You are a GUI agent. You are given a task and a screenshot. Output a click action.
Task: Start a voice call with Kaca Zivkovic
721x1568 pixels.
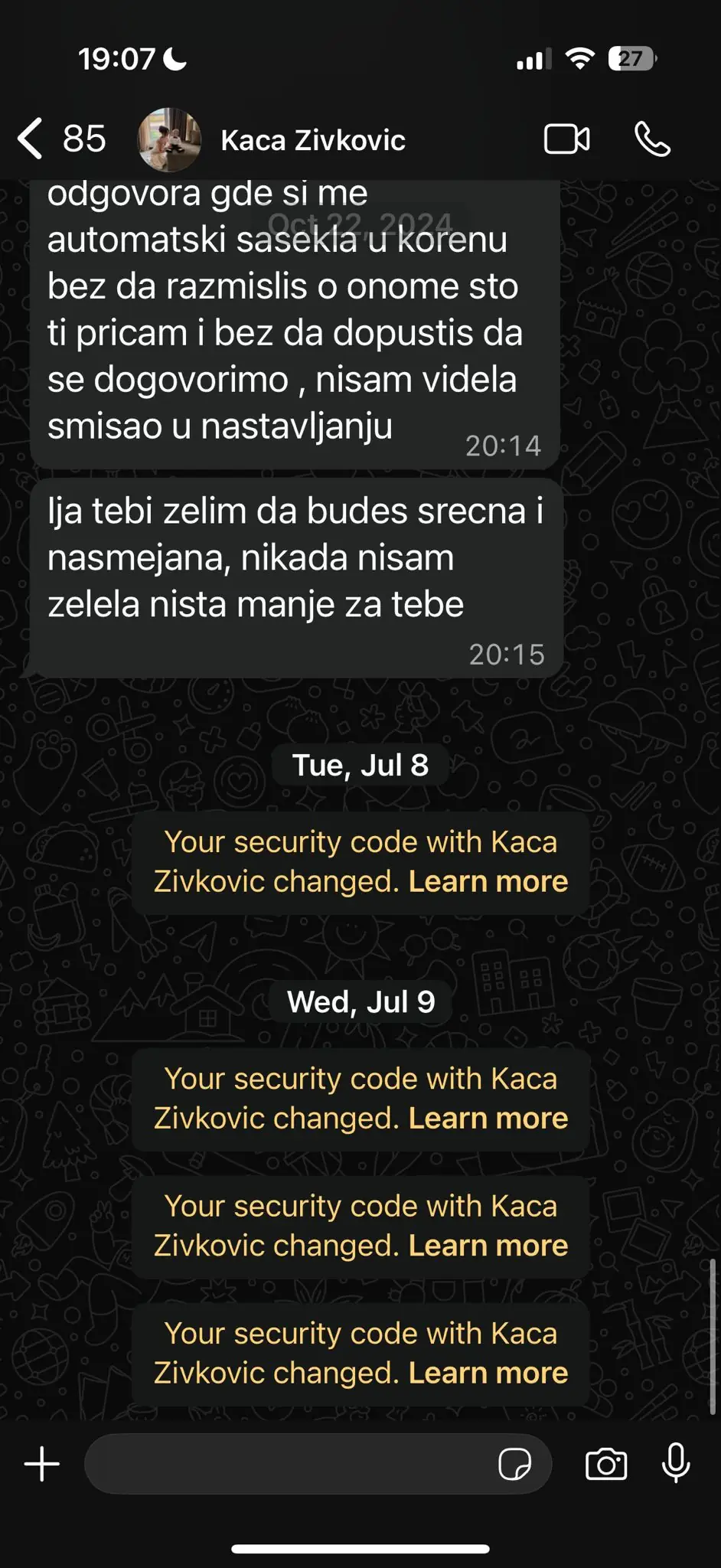[652, 139]
